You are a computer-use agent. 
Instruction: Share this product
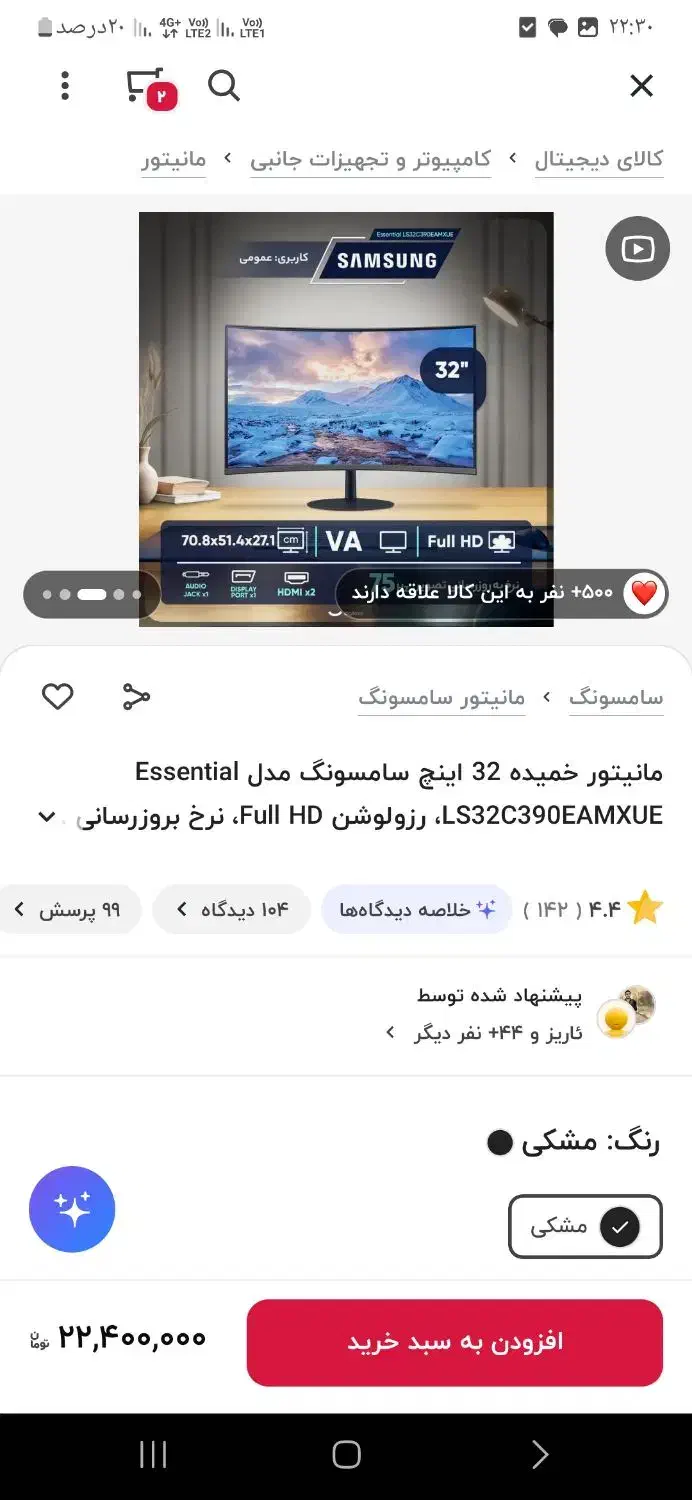136,696
